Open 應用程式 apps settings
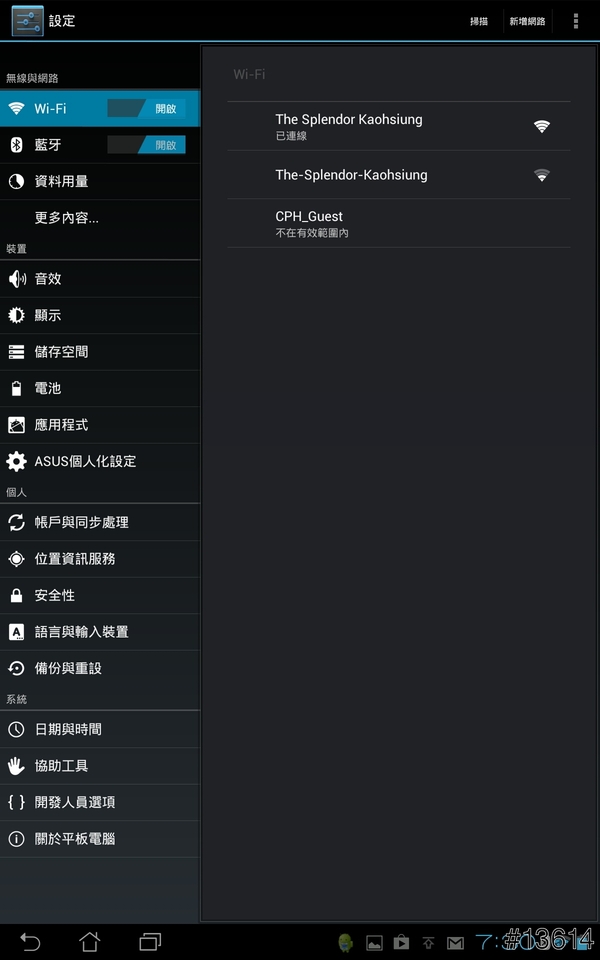 pyautogui.click(x=100, y=425)
